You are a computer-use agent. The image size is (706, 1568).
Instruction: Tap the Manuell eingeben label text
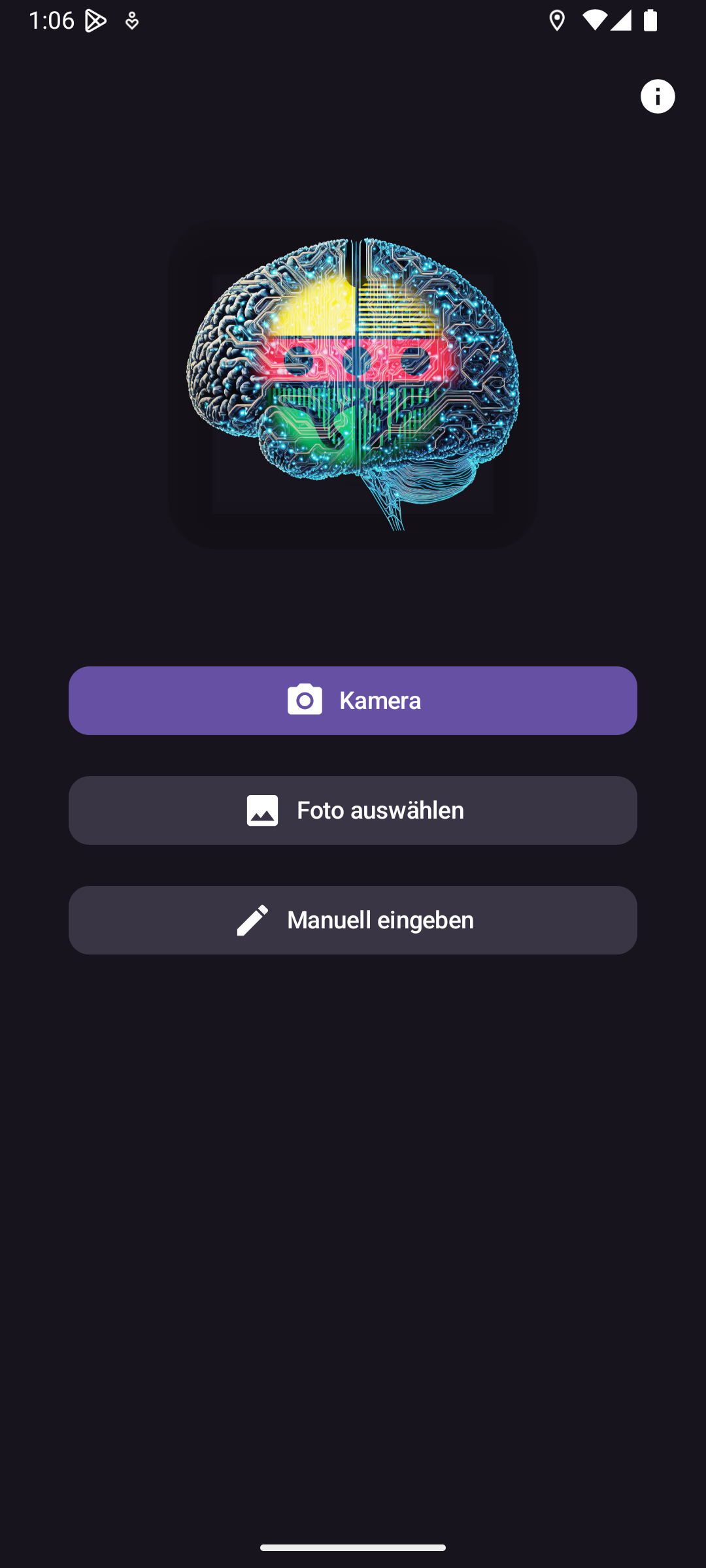pos(380,920)
